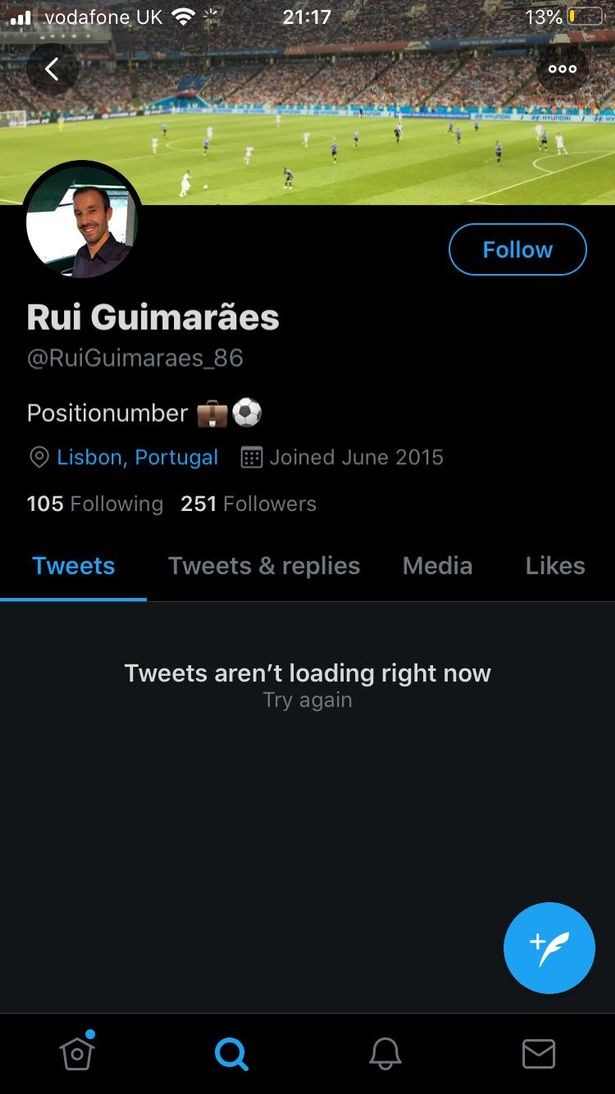Open direct messages envelope
This screenshot has height=1094, width=615.
coord(538,1053)
